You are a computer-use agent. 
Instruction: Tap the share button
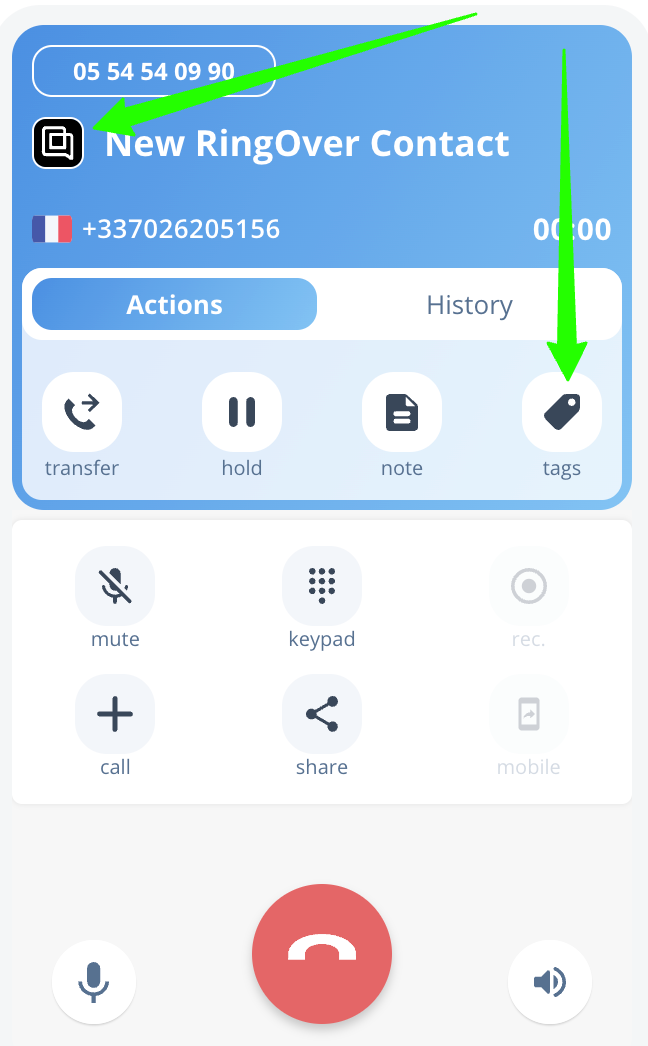tap(322, 714)
